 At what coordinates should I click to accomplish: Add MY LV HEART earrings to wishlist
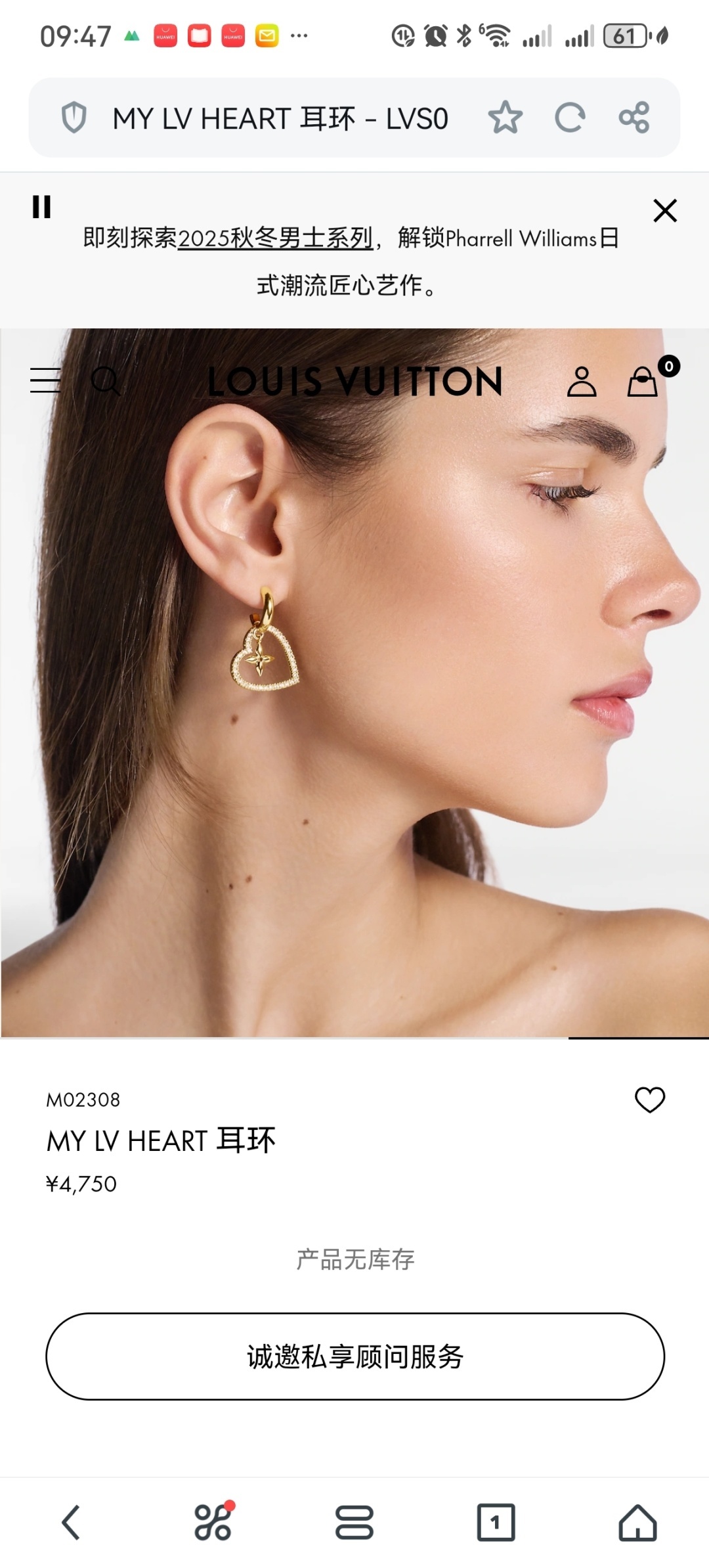650,1100
